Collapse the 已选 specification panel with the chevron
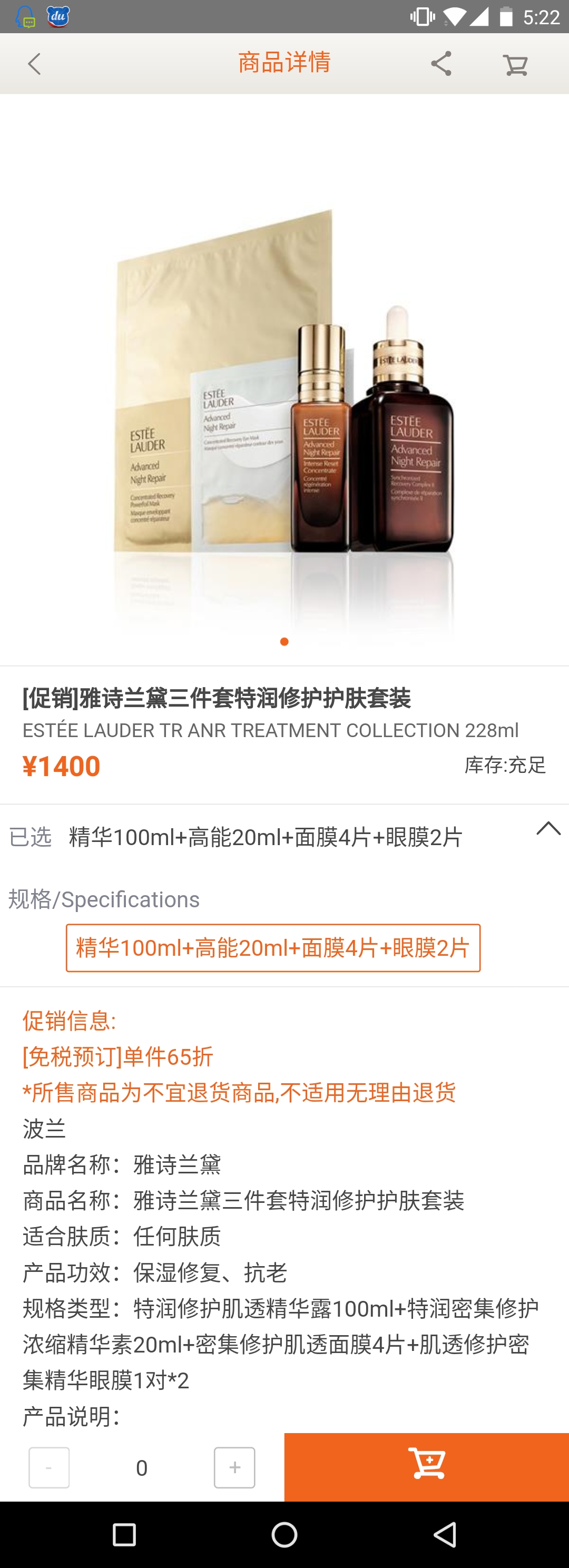Viewport: 569px width, 1568px height. point(547,829)
